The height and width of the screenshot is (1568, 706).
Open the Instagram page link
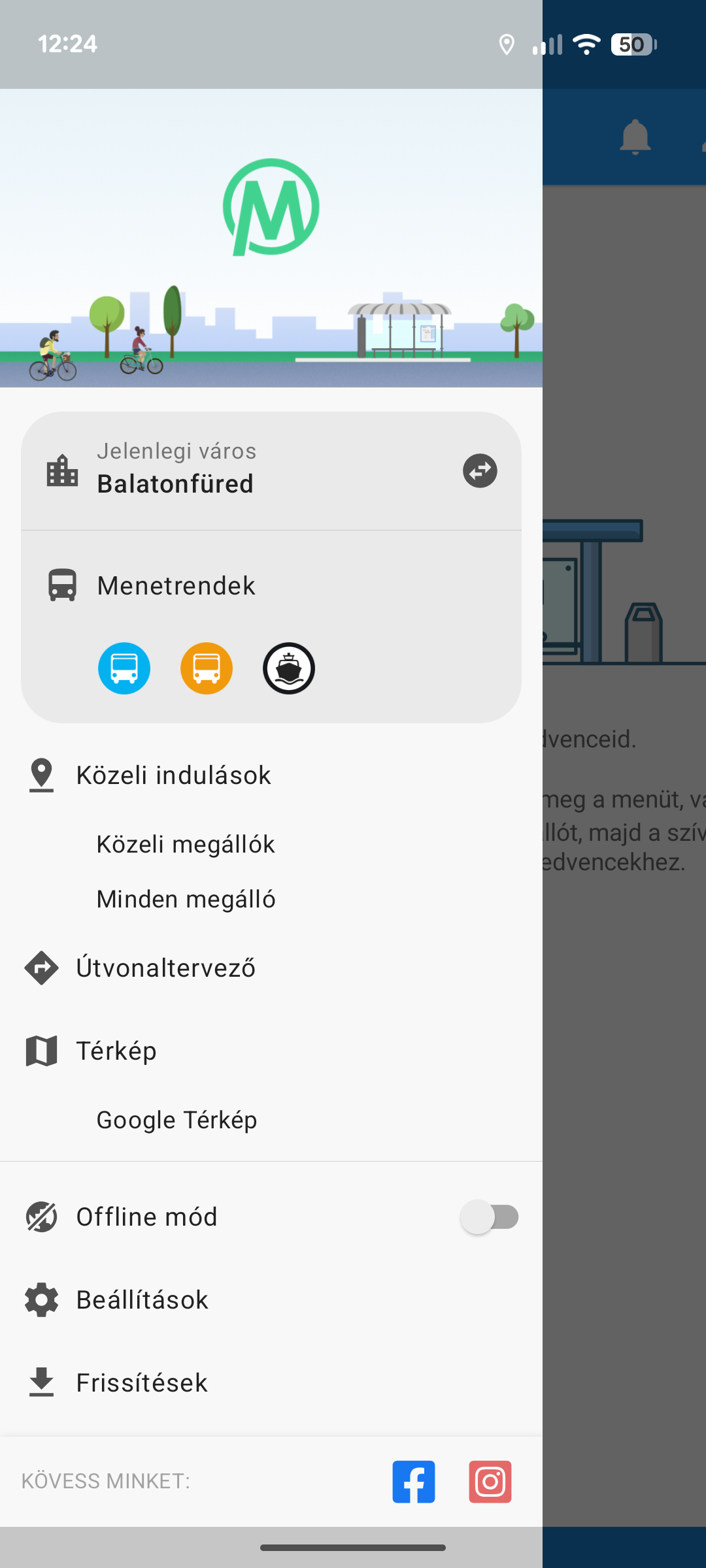[x=490, y=1482]
